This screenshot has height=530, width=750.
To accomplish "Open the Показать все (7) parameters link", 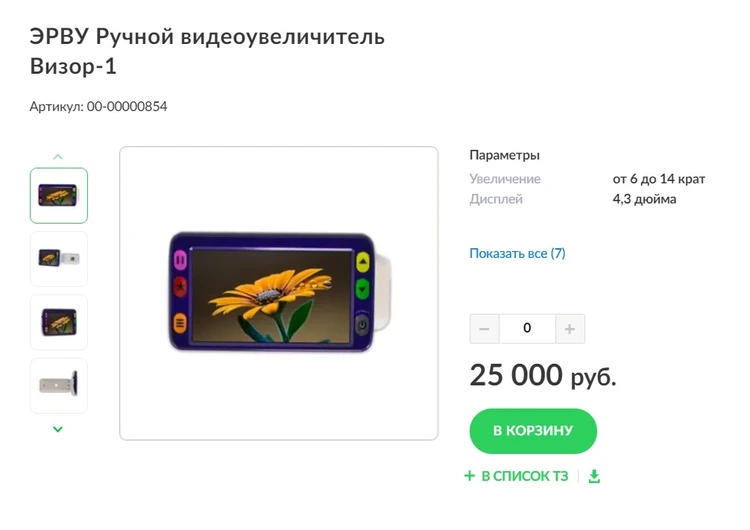I will click(x=517, y=253).
